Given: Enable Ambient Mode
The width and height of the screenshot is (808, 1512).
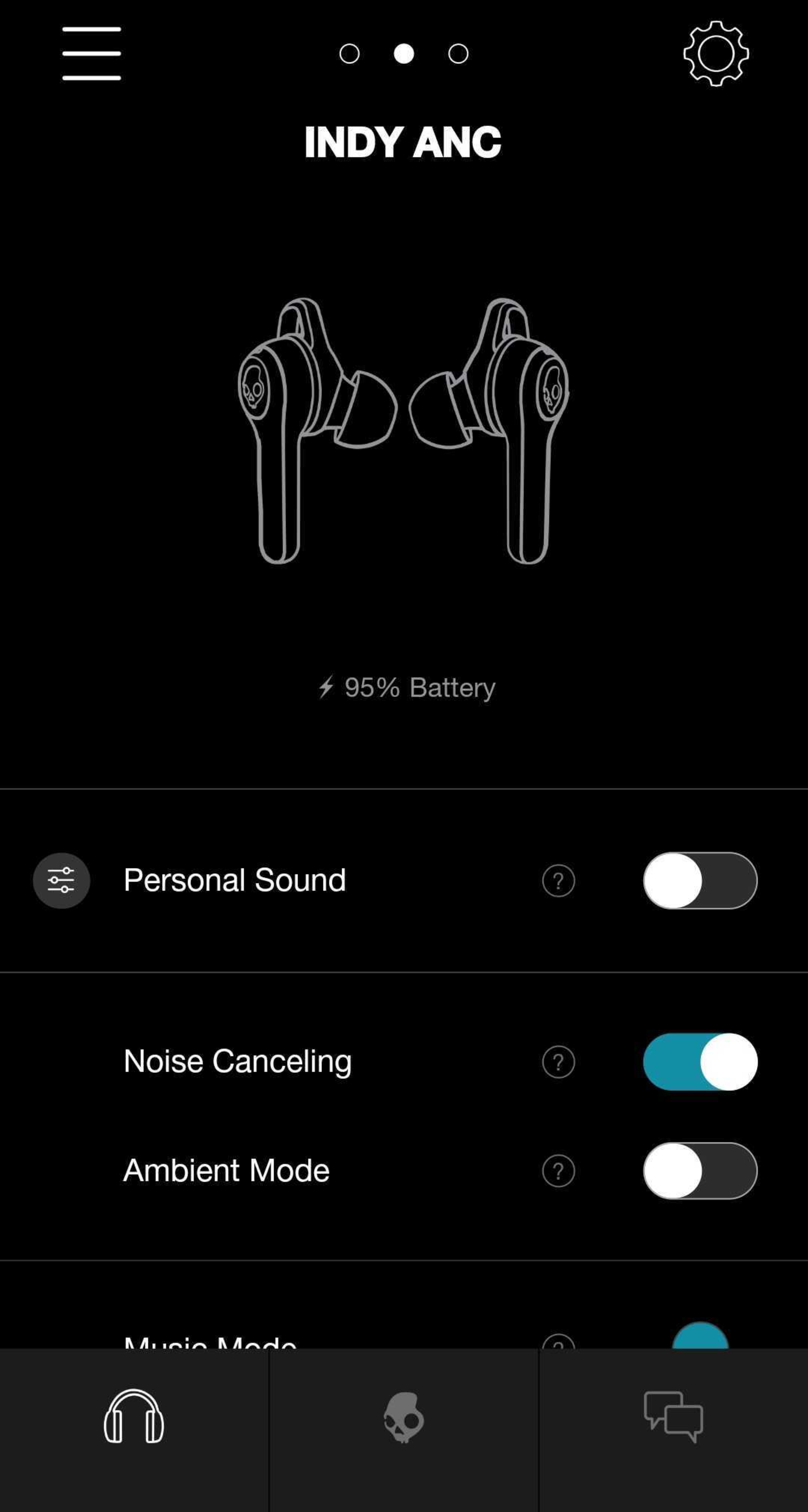Looking at the screenshot, I should [700, 1170].
